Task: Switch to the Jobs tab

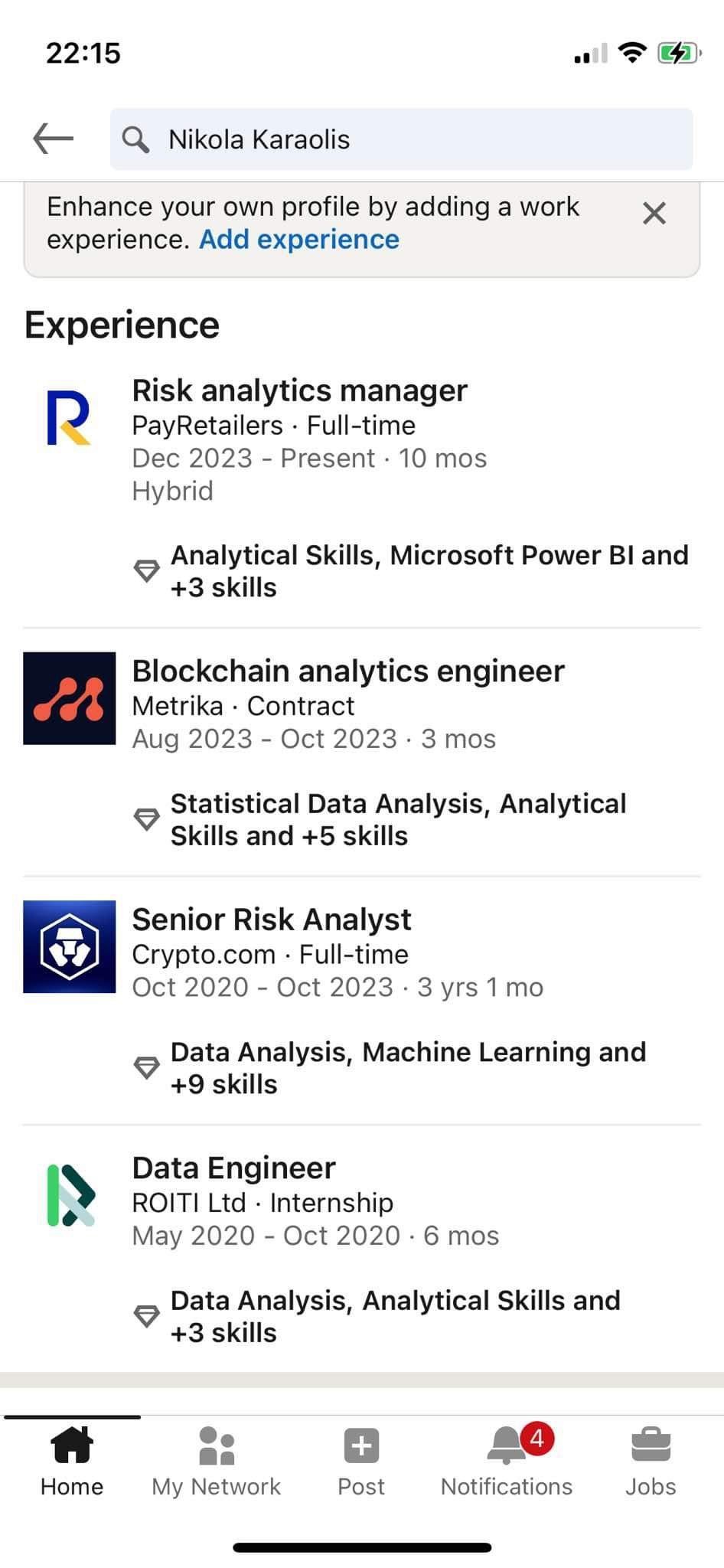Action: pyautogui.click(x=651, y=1462)
